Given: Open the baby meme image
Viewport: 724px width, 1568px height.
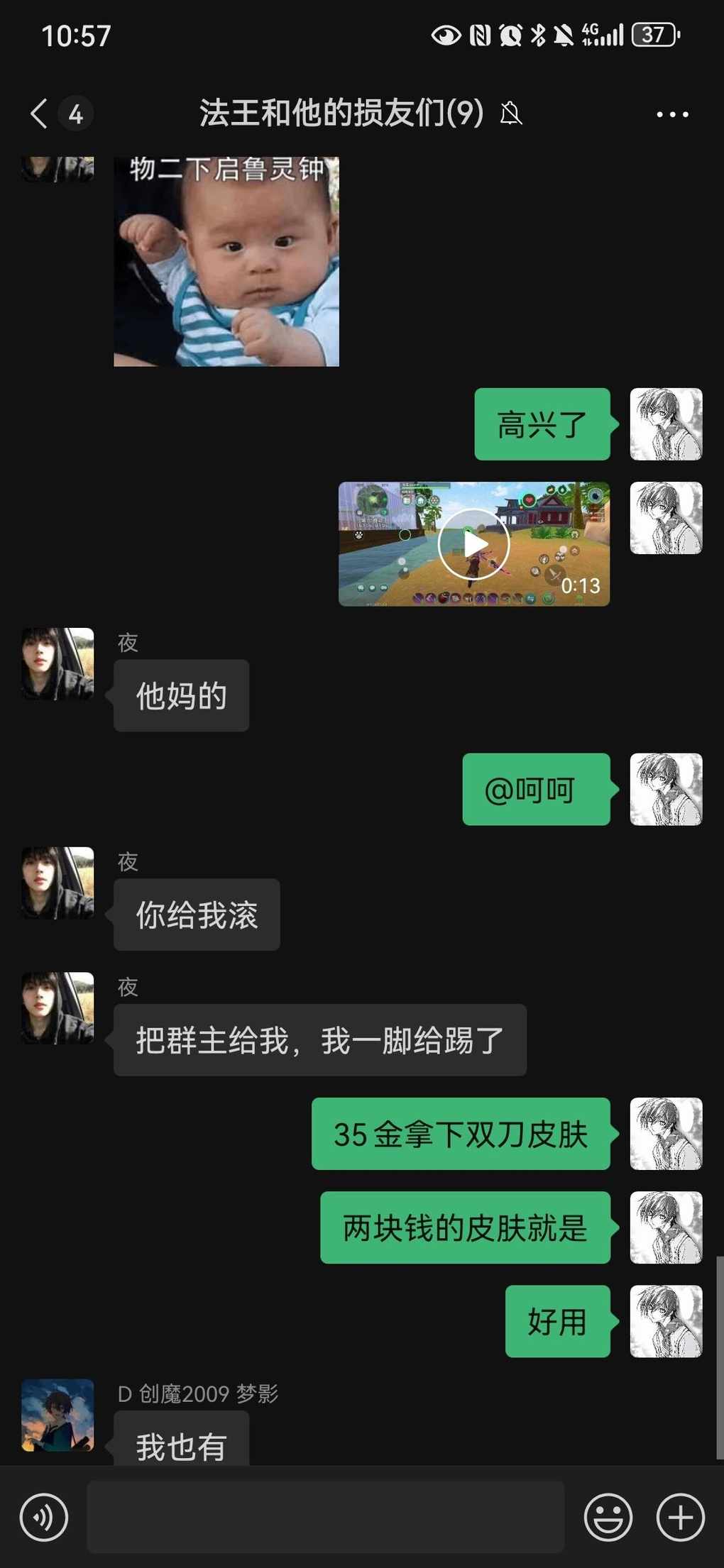Looking at the screenshot, I should (x=226, y=261).
